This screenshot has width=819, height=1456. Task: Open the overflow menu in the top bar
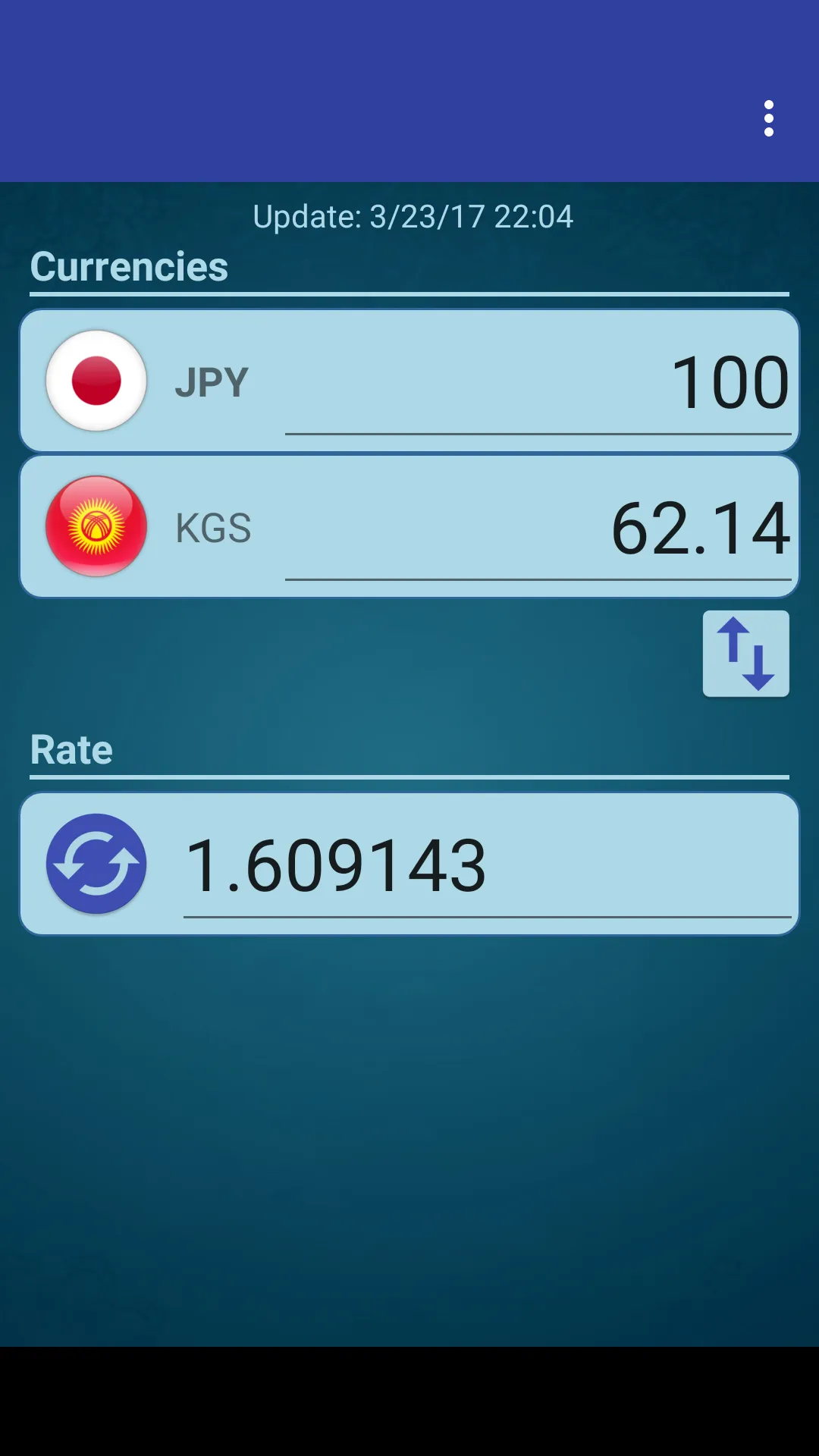point(769,118)
